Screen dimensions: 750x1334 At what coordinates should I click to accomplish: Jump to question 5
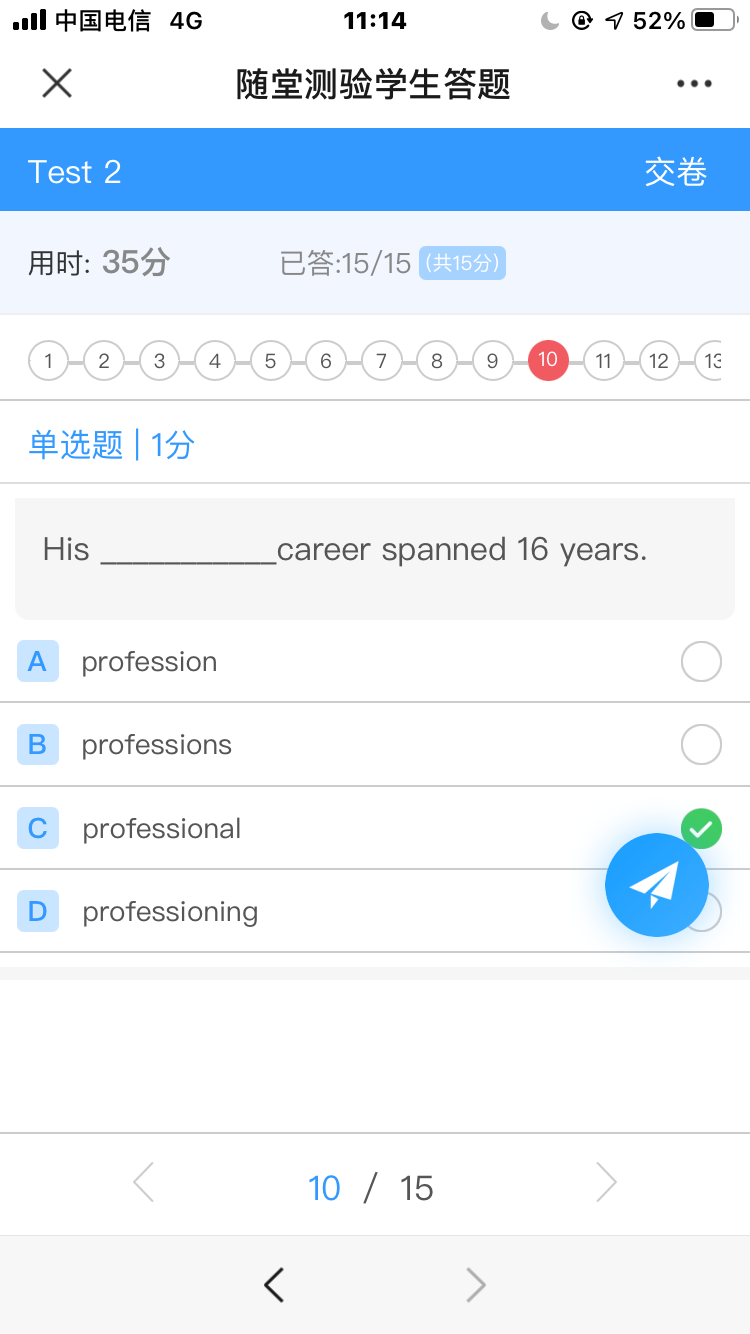[x=270, y=361]
